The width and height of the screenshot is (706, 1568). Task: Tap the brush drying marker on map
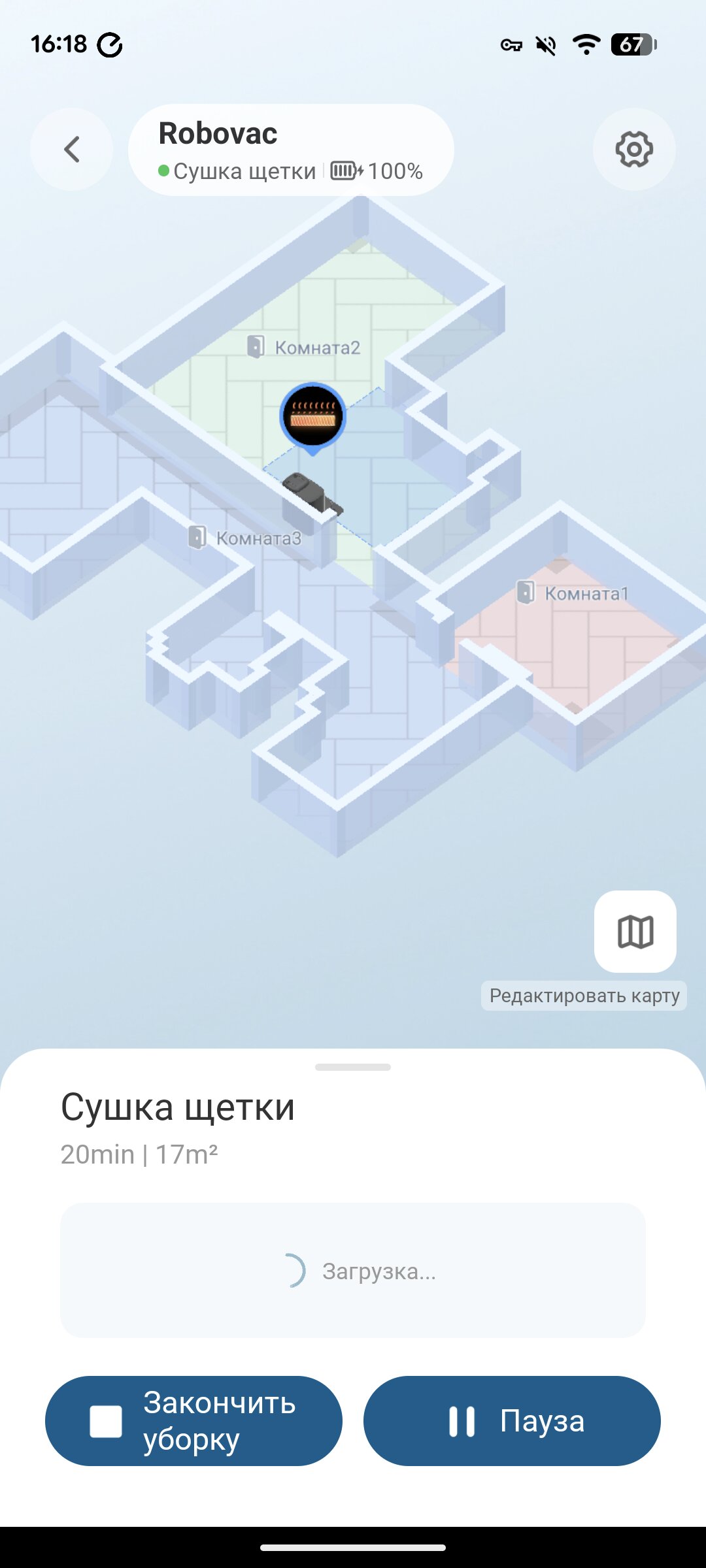(x=313, y=416)
